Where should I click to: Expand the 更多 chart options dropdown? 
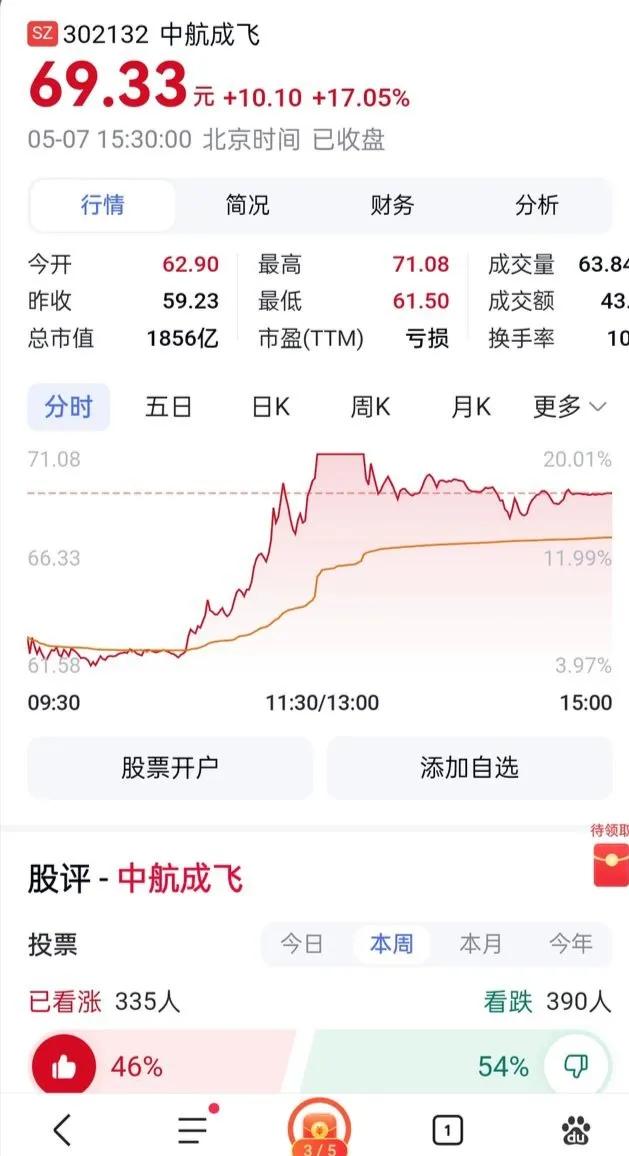tap(570, 406)
